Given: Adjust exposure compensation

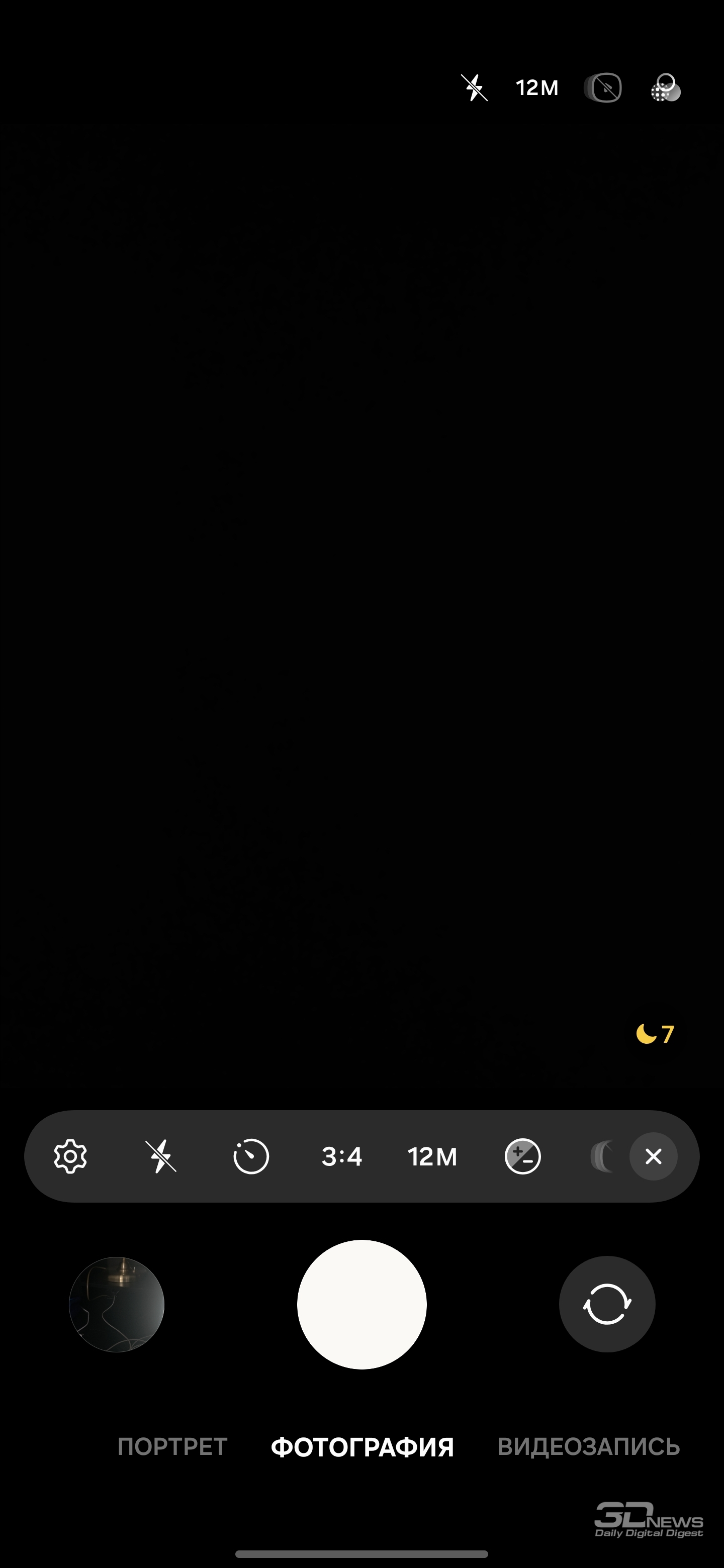Looking at the screenshot, I should click(x=522, y=1156).
